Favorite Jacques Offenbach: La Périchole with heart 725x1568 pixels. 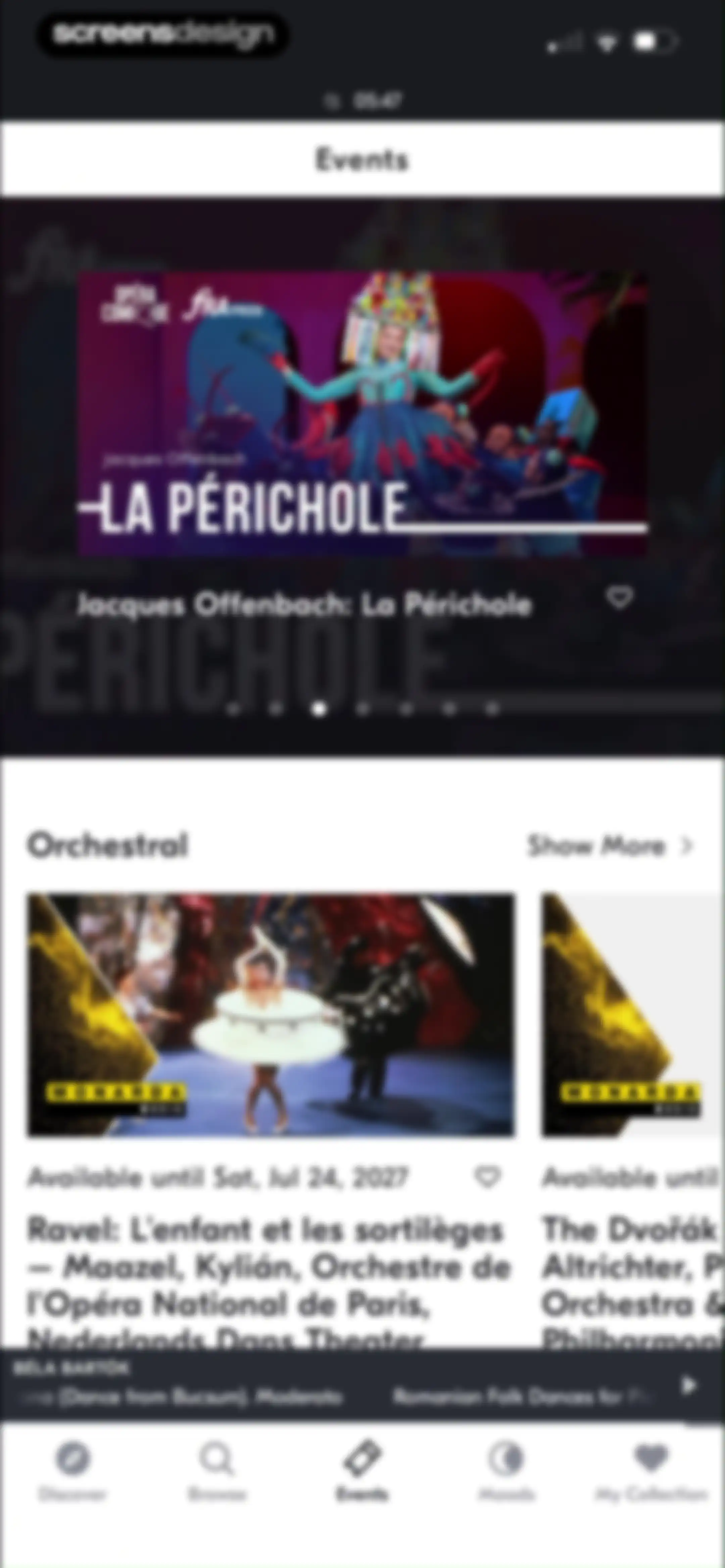tap(620, 598)
